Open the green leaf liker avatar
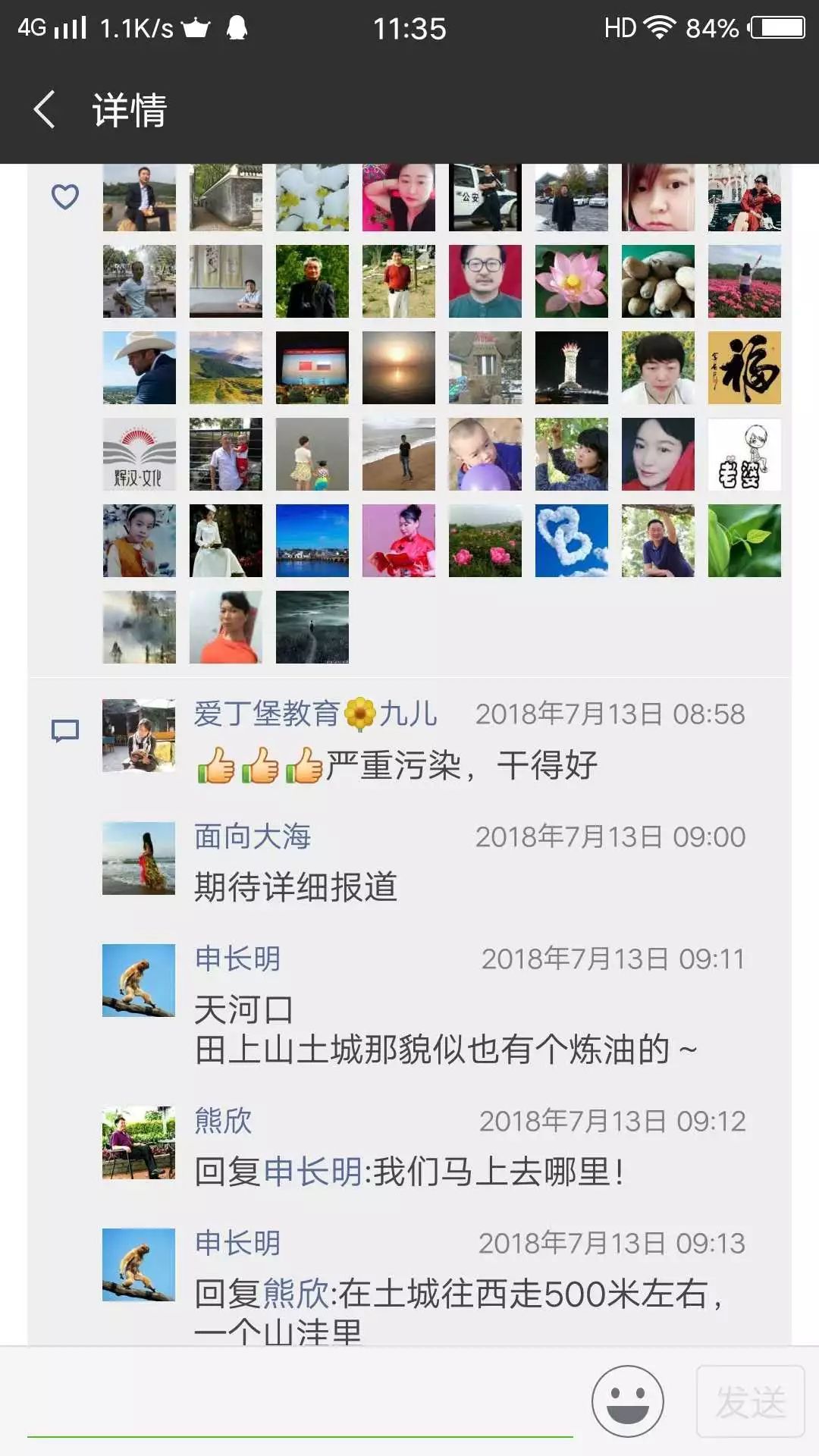 744,541
